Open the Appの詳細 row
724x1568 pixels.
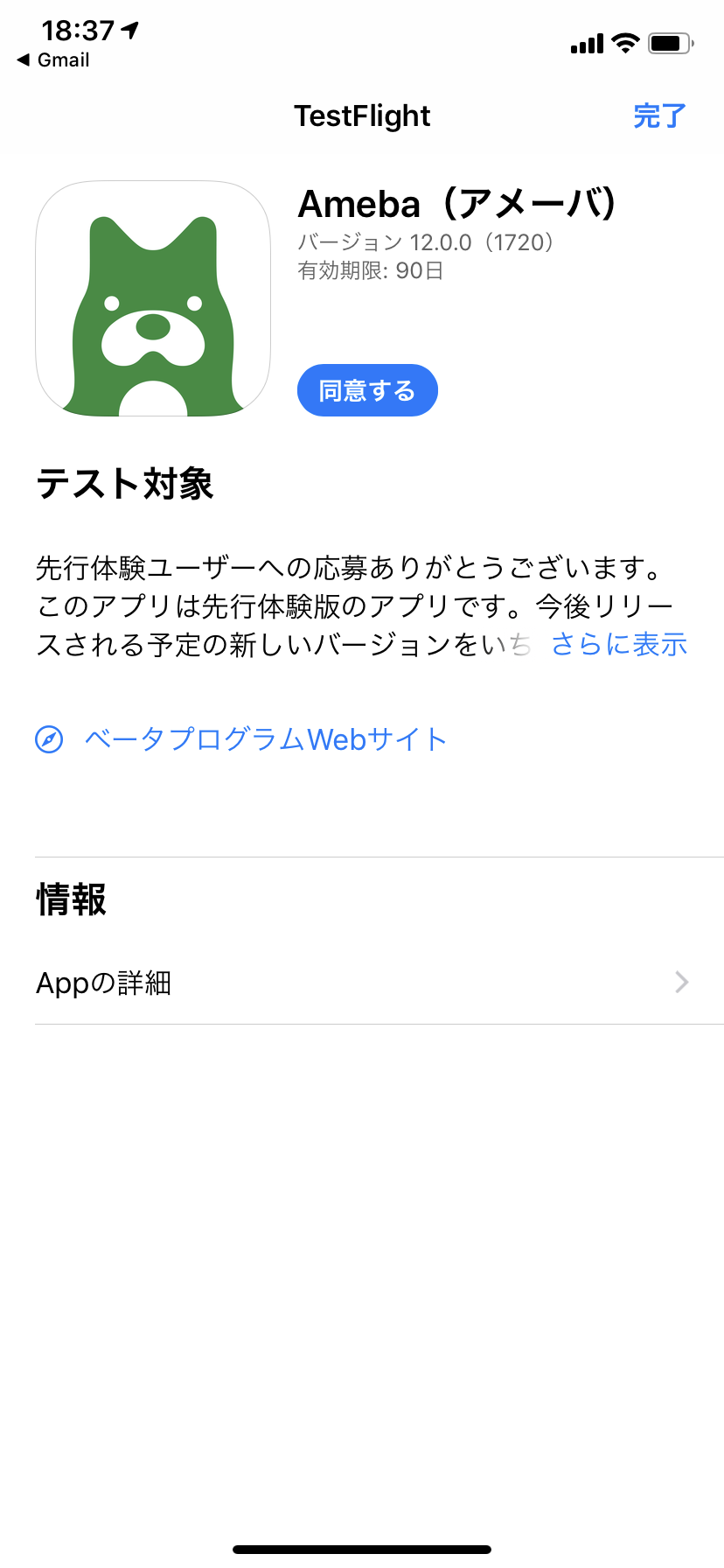point(362,983)
